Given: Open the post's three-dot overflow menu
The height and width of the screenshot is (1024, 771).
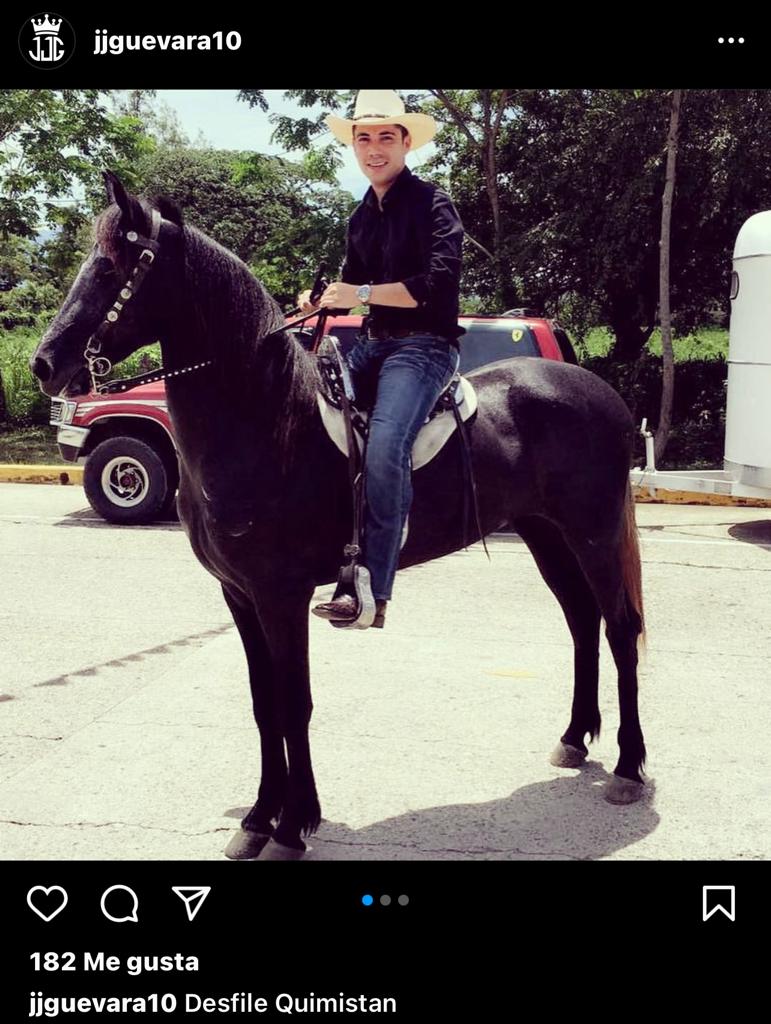Looking at the screenshot, I should tap(731, 41).
